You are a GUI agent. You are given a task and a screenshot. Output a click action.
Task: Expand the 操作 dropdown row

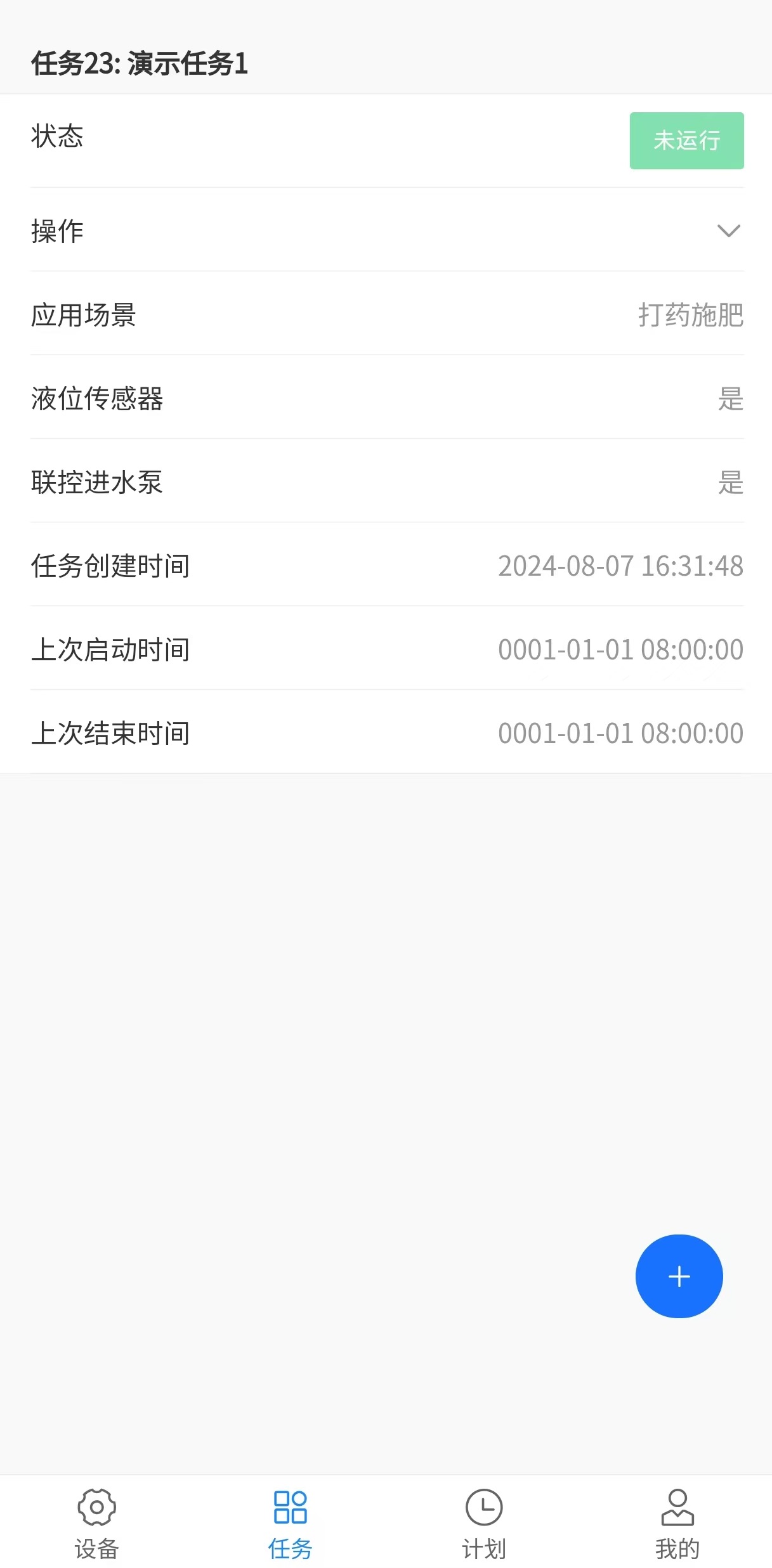[x=728, y=230]
